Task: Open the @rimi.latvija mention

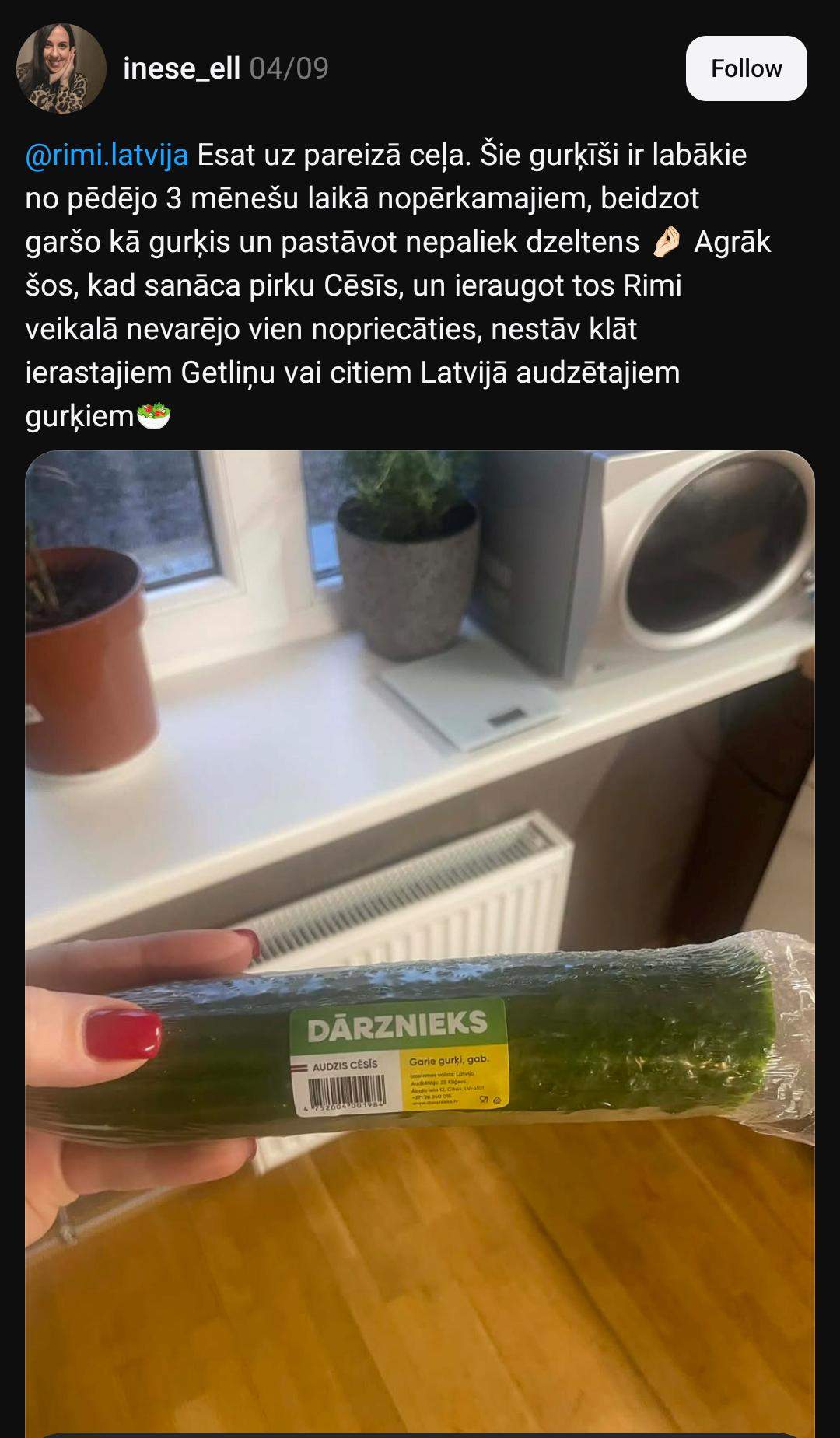Action: click(107, 156)
